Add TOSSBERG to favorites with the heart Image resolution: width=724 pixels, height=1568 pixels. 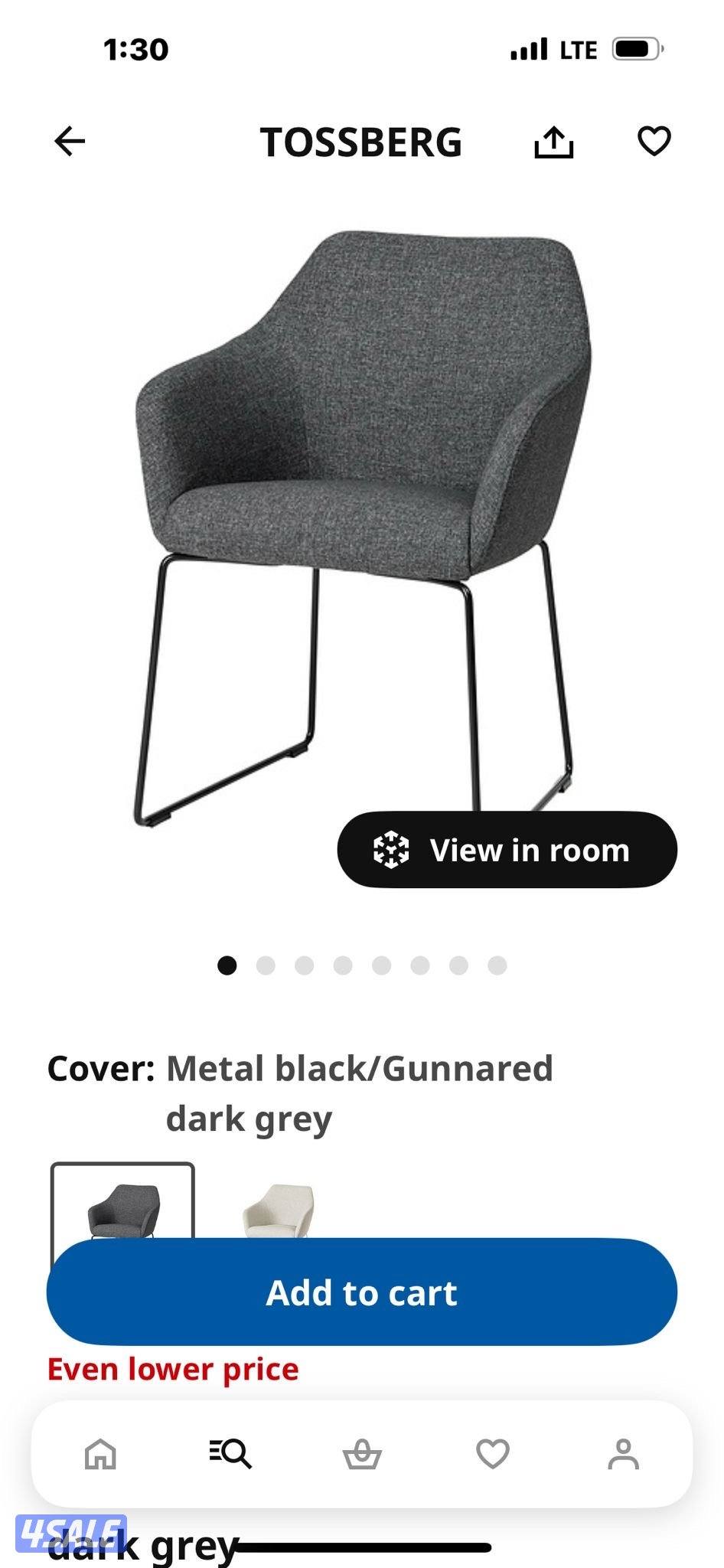point(654,141)
